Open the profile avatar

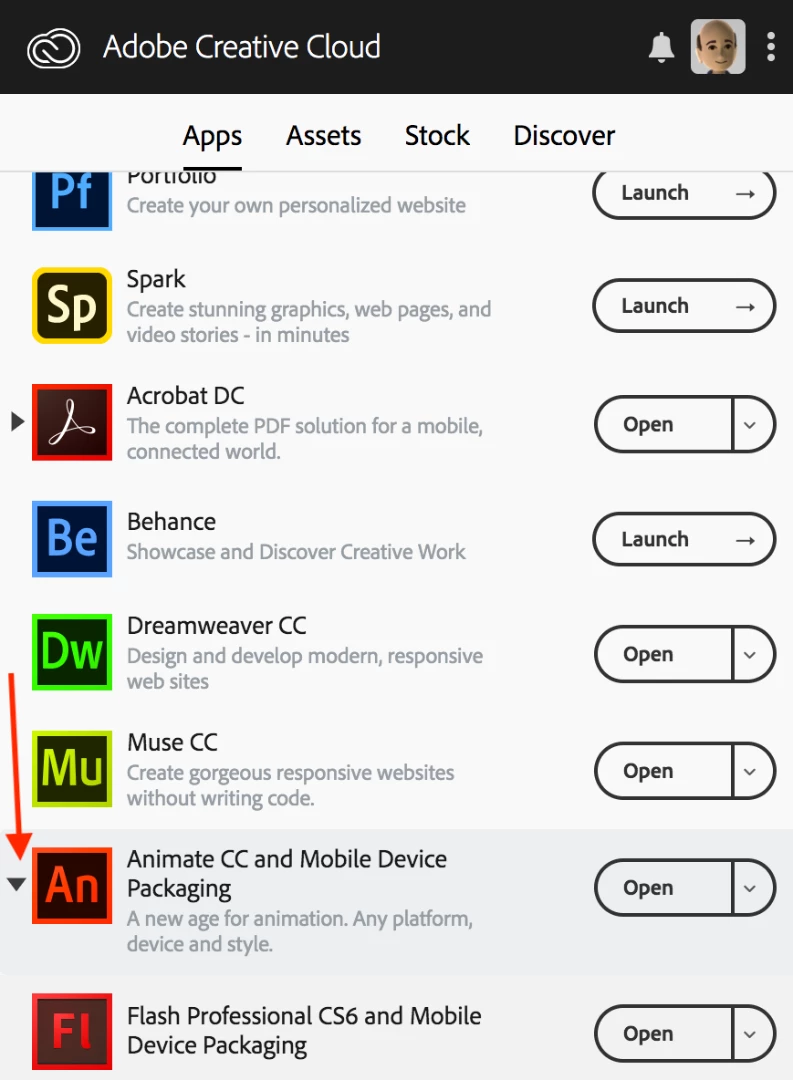coord(718,47)
